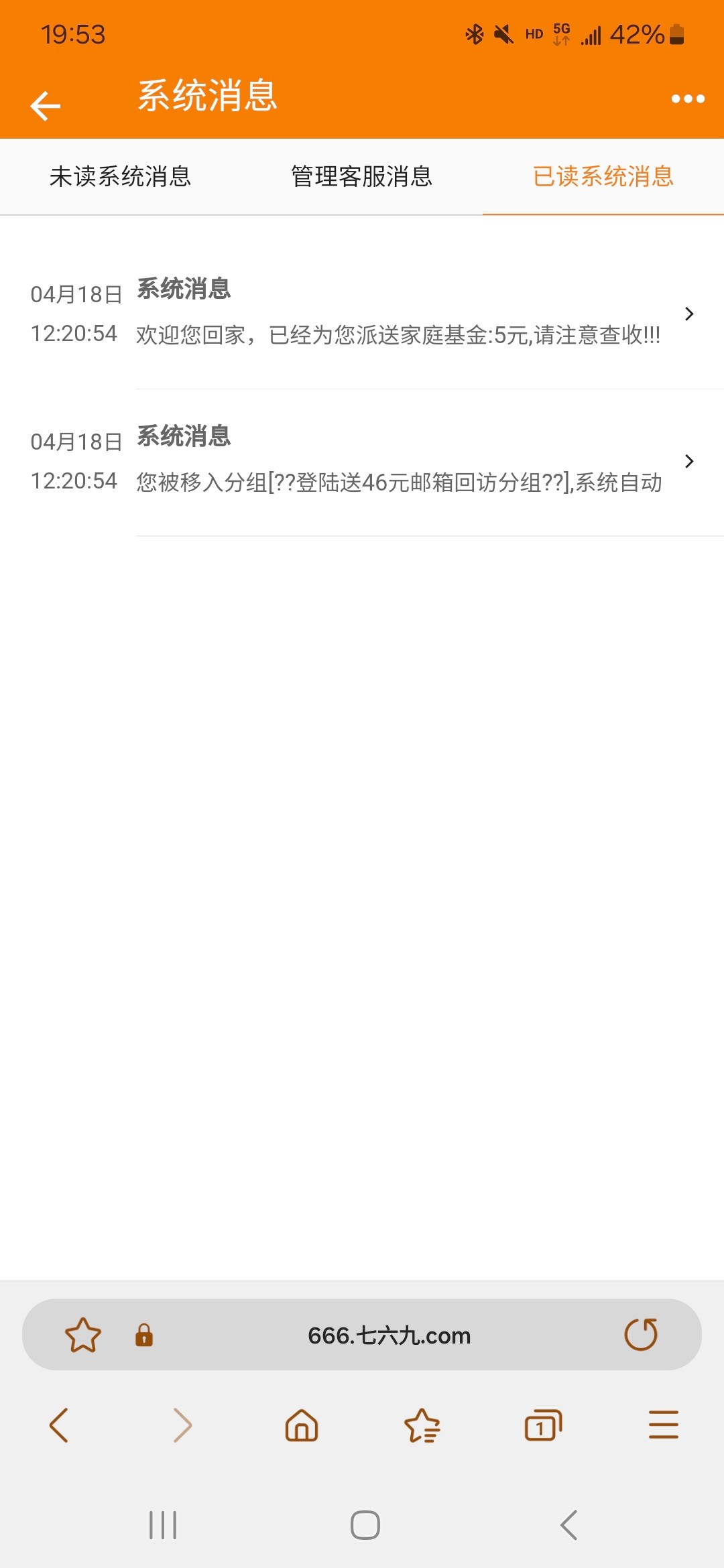The image size is (724, 1568).
Task: Open the browser bookmarks list
Action: pyautogui.click(x=422, y=1425)
